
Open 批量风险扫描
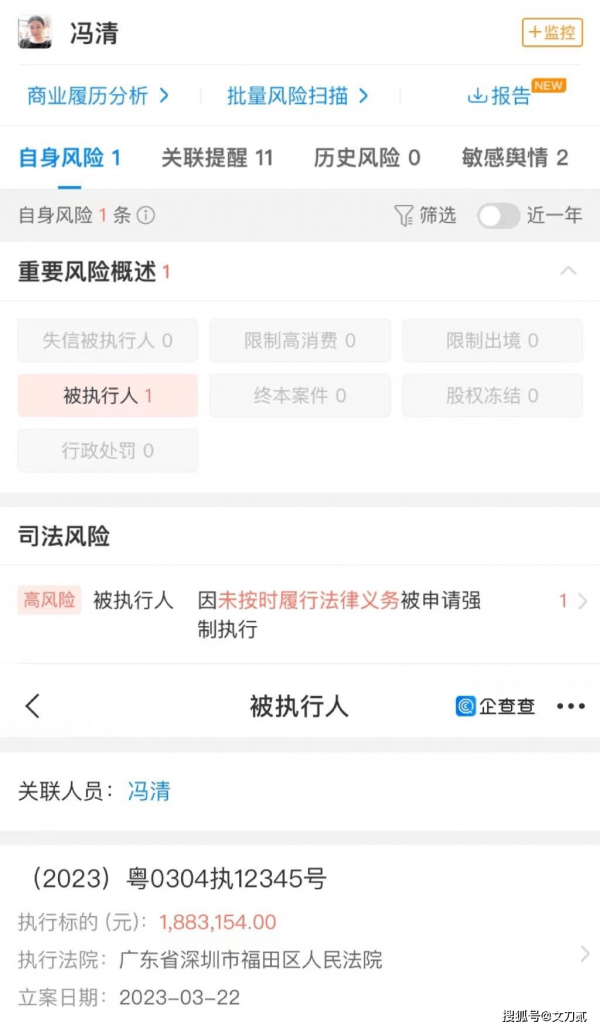pyautogui.click(x=297, y=96)
